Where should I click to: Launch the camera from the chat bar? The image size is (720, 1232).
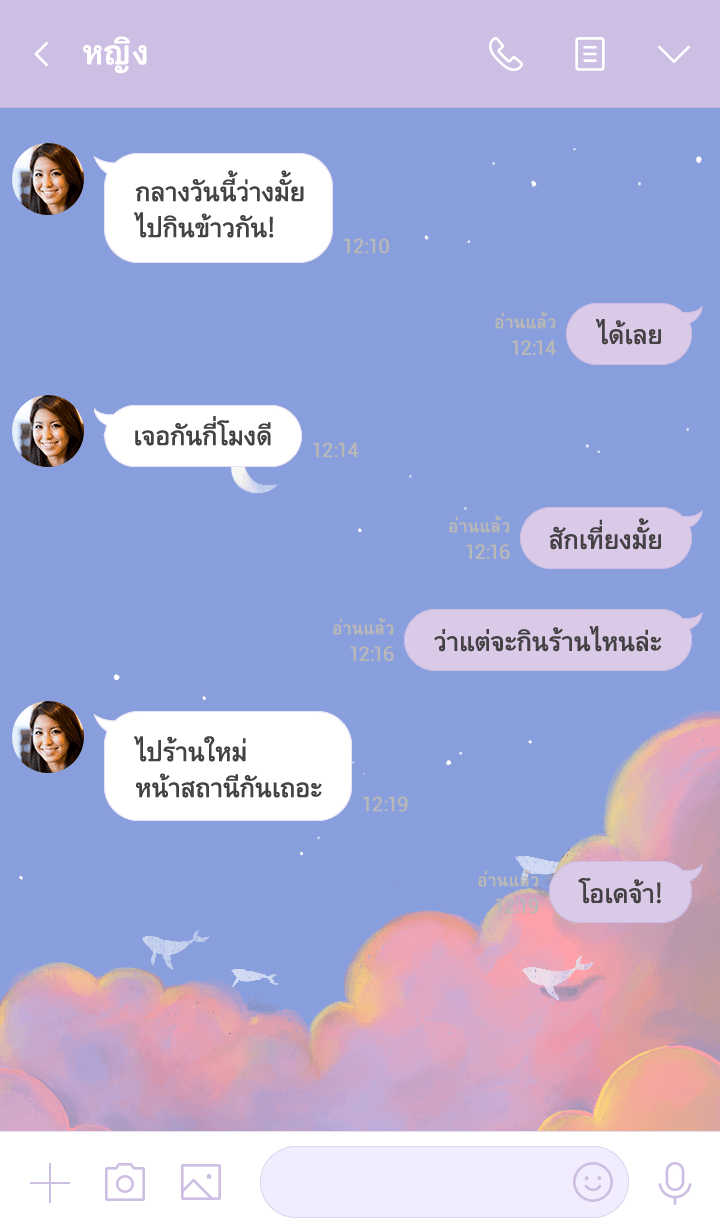point(125,1183)
